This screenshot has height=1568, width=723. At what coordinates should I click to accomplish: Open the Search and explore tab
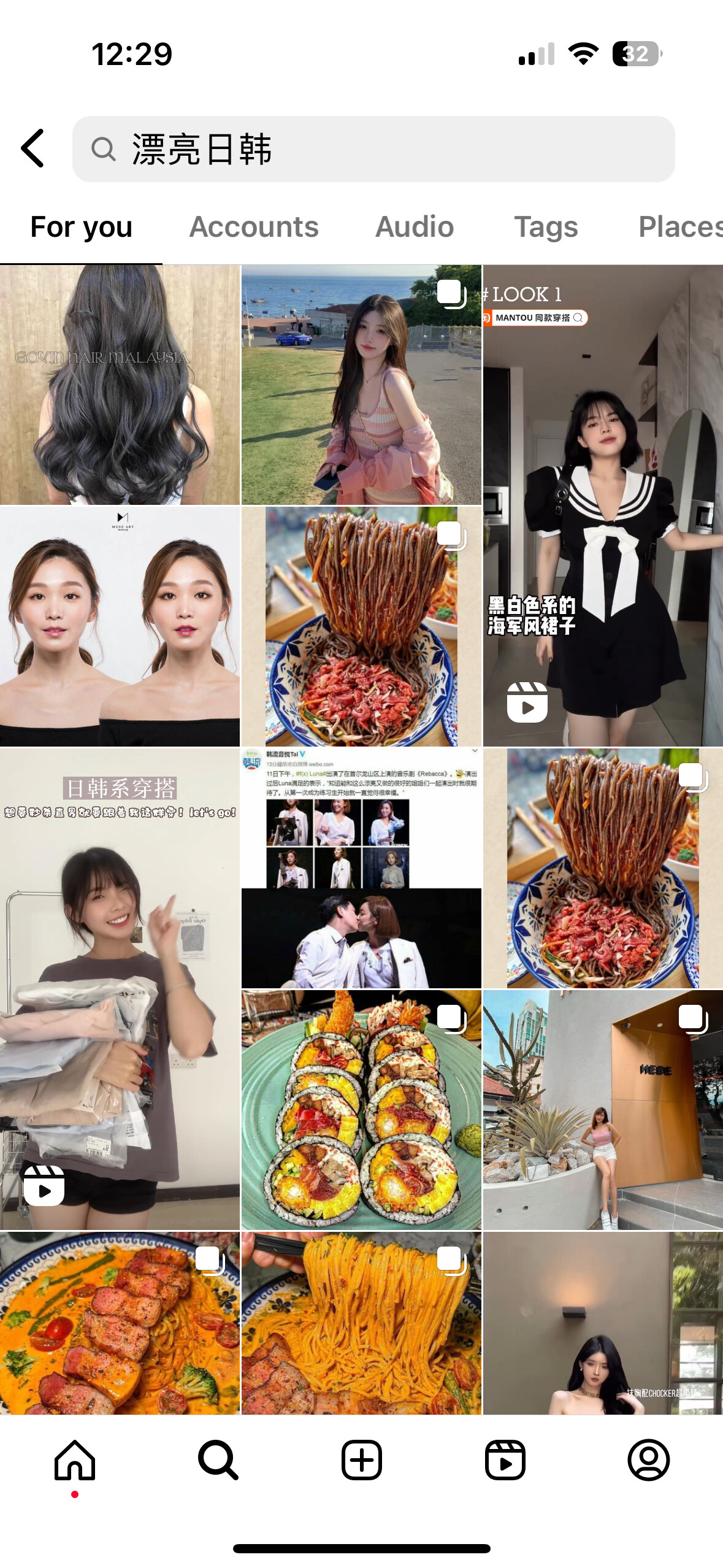coord(218,1460)
